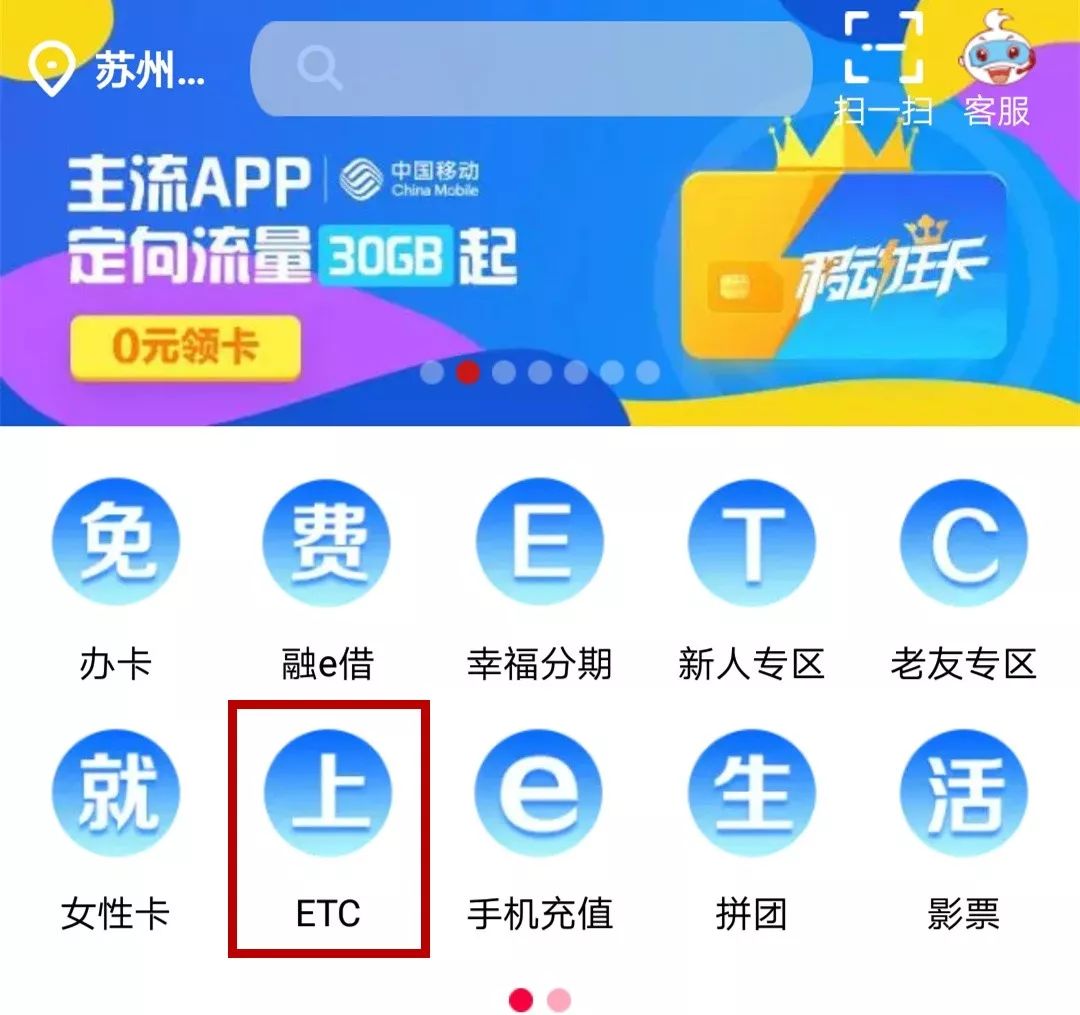Open 办卡
The height and width of the screenshot is (1015, 1080).
[x=116, y=582]
